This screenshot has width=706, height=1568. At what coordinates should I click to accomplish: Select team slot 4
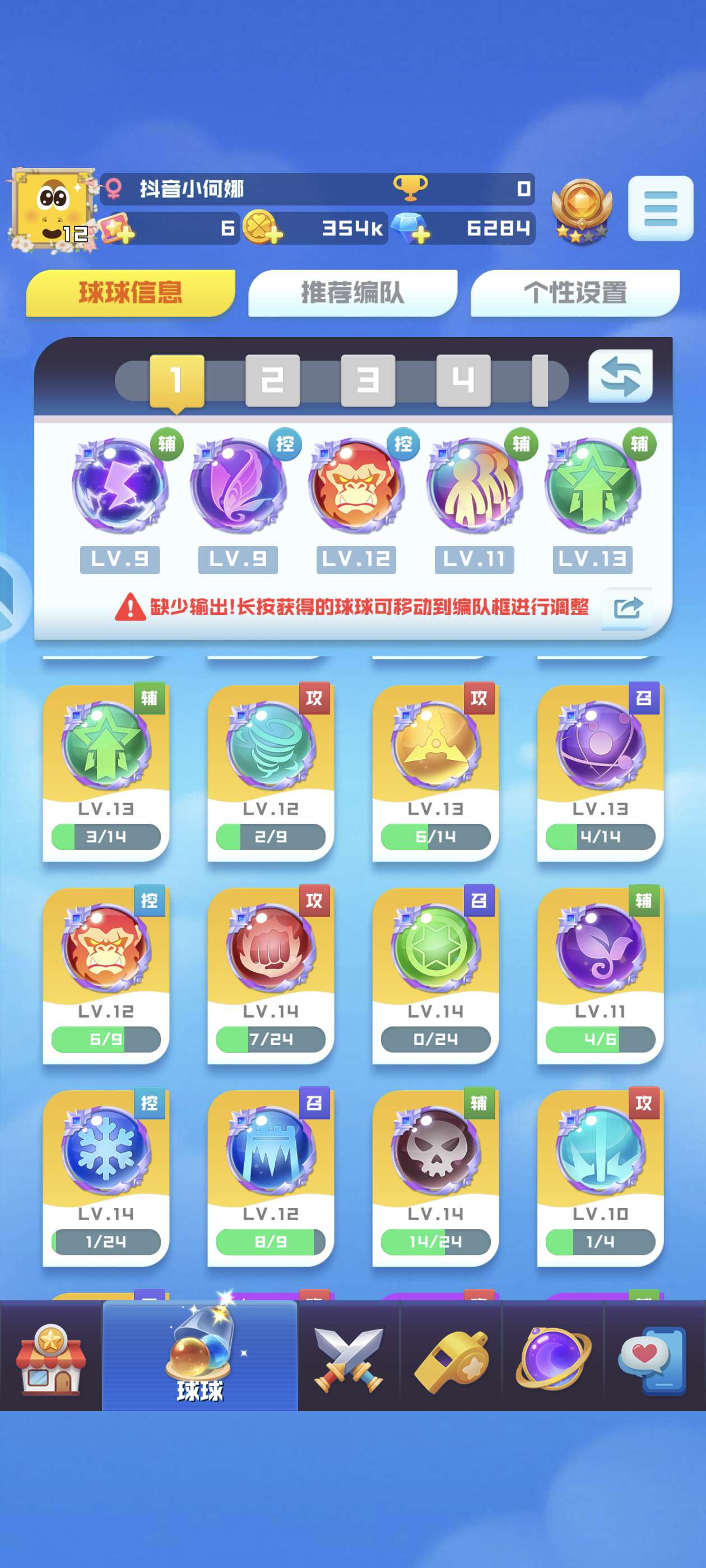pos(463,380)
